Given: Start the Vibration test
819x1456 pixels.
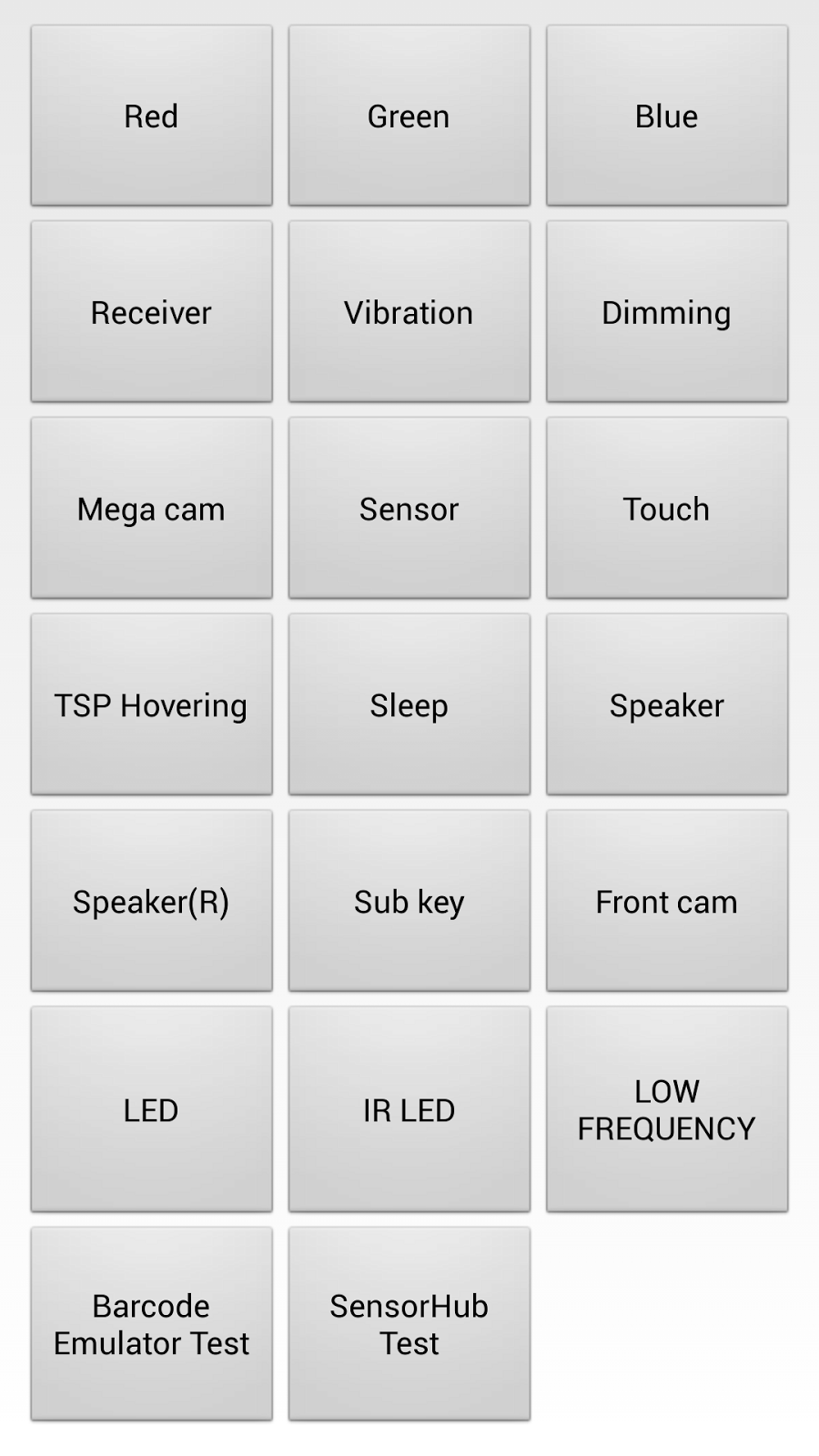Looking at the screenshot, I should click(409, 311).
